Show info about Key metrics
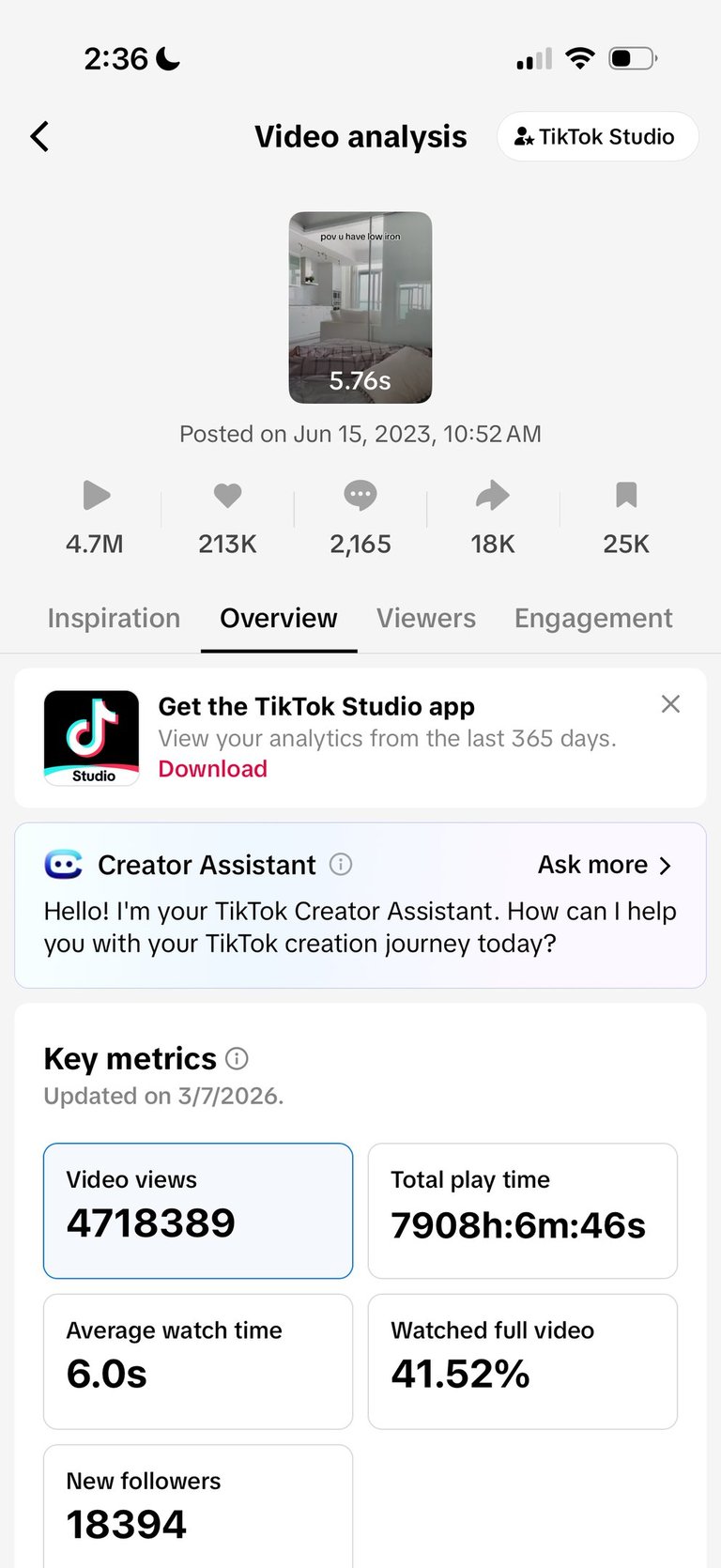 [x=238, y=1059]
